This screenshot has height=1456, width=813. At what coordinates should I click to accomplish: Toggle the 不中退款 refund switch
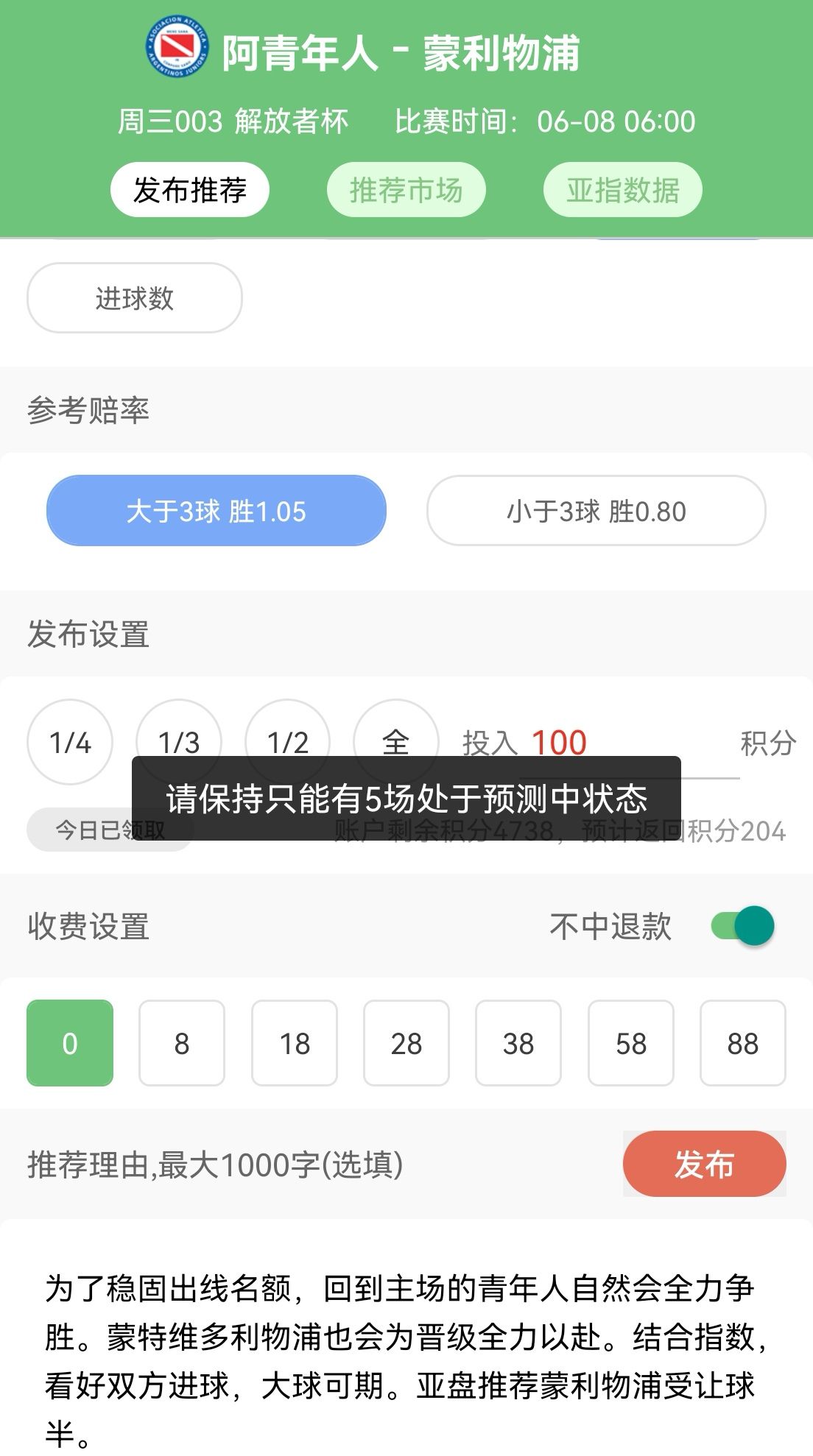point(742,926)
